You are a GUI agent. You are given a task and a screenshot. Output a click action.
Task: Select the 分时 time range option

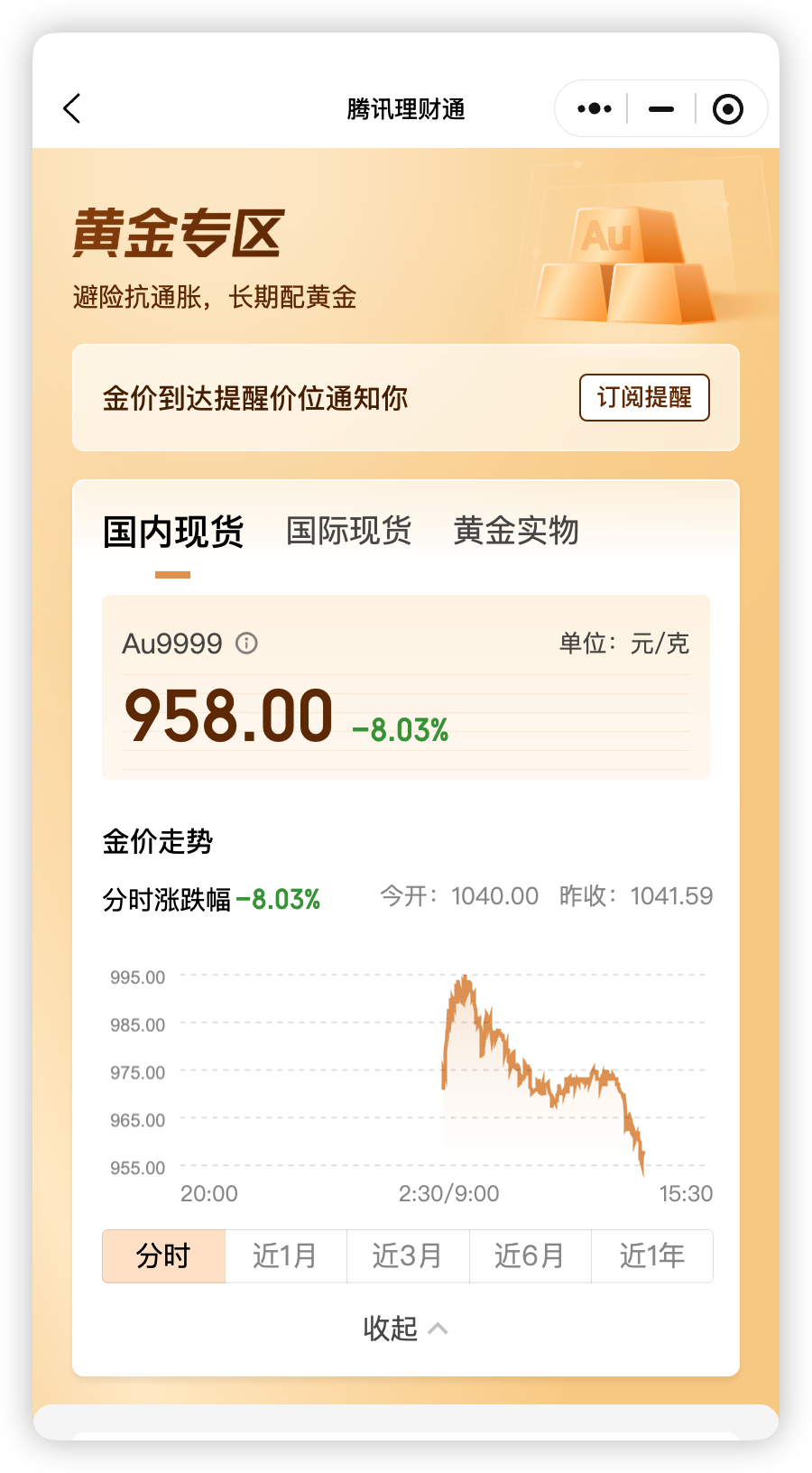[163, 1255]
